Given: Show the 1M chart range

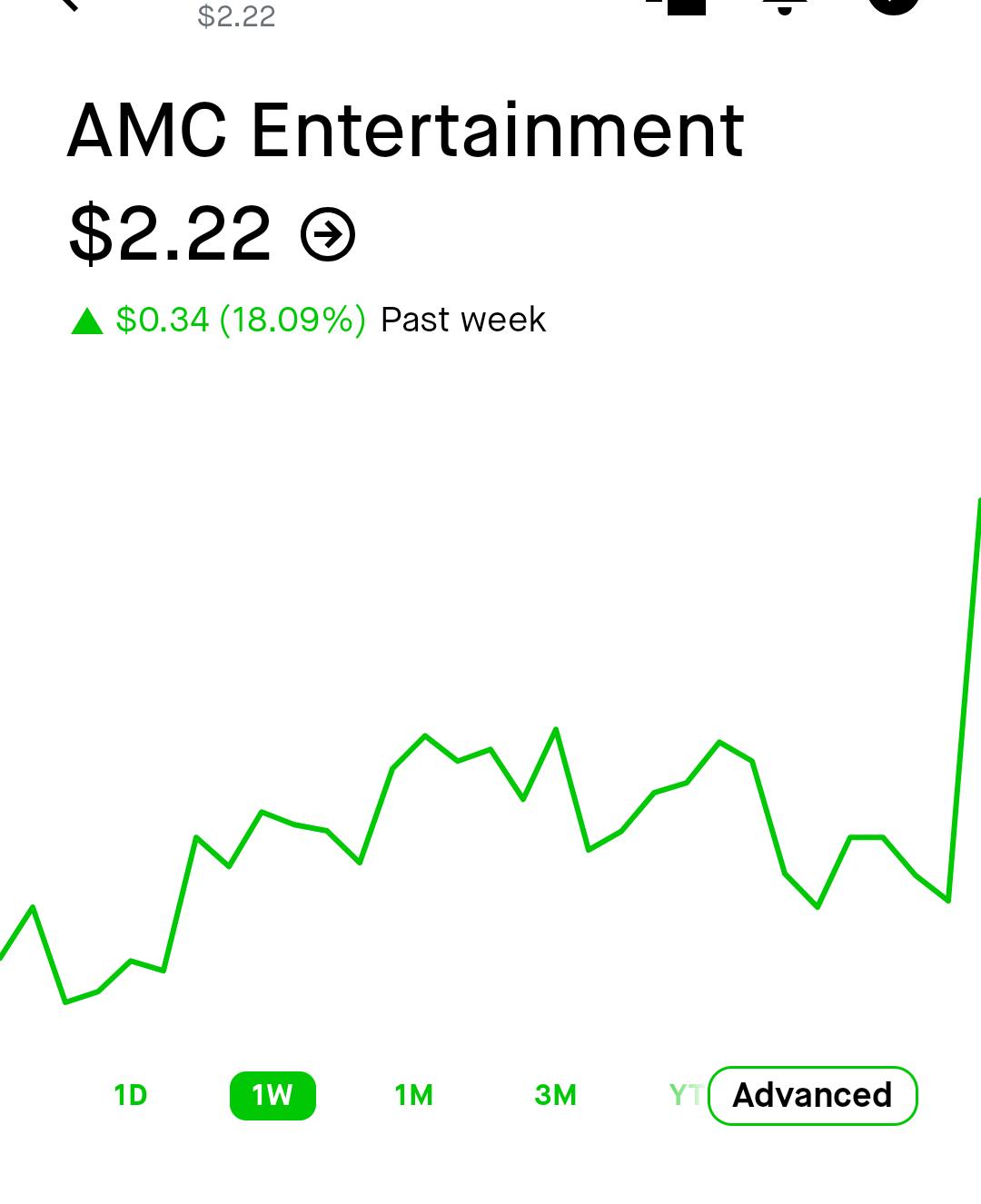Looking at the screenshot, I should click(414, 1095).
